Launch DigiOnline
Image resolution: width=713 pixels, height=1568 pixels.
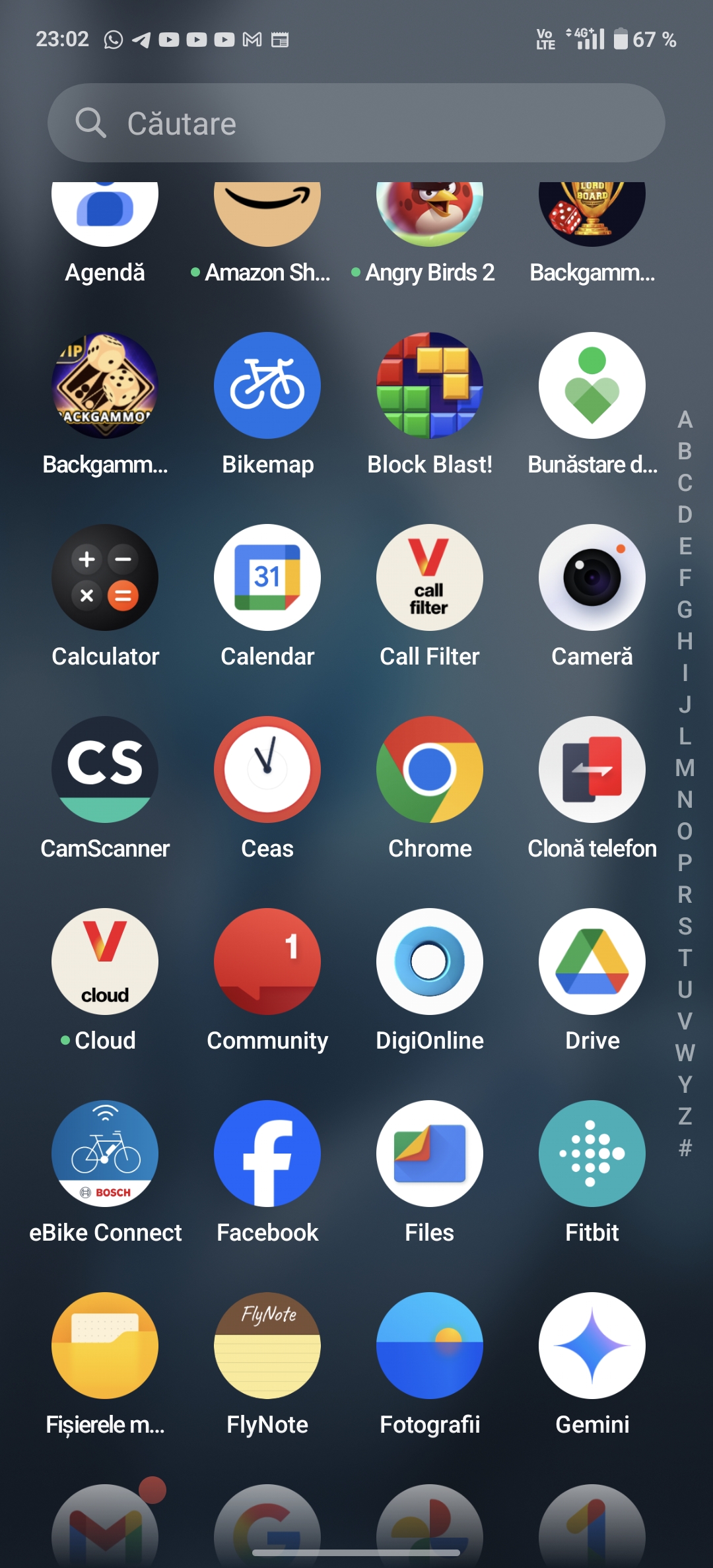coord(430,962)
